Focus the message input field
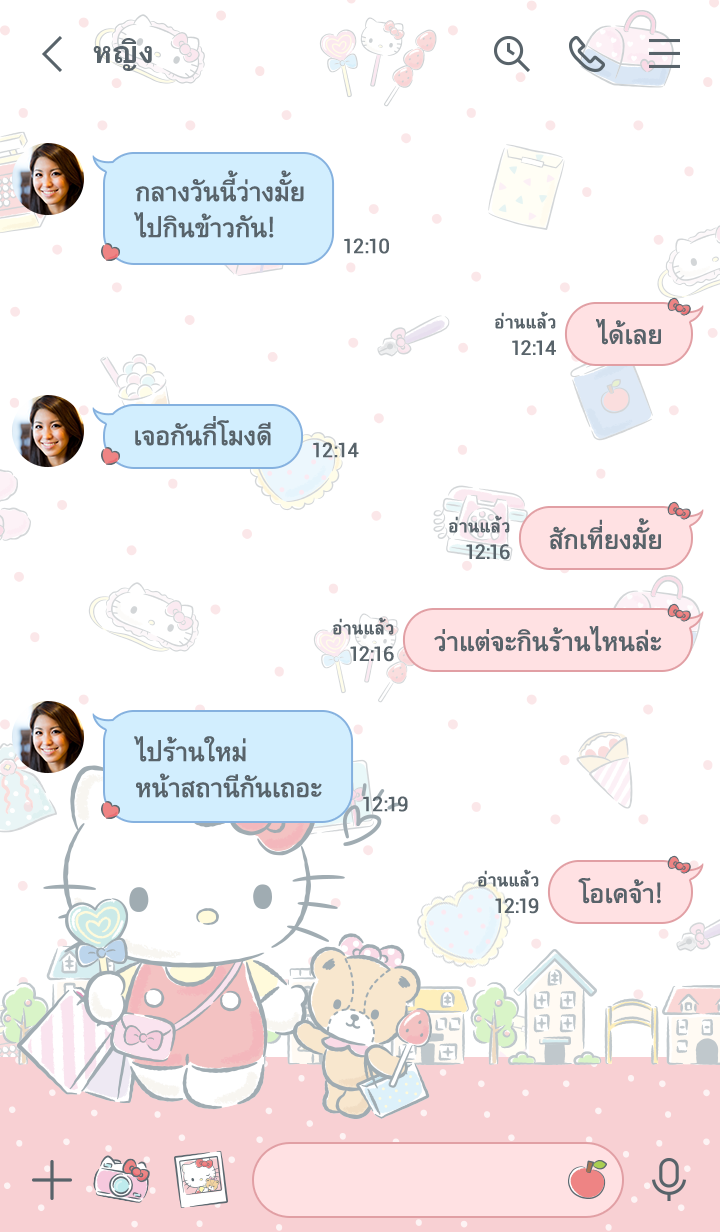720x1232 pixels. click(x=410, y=1180)
